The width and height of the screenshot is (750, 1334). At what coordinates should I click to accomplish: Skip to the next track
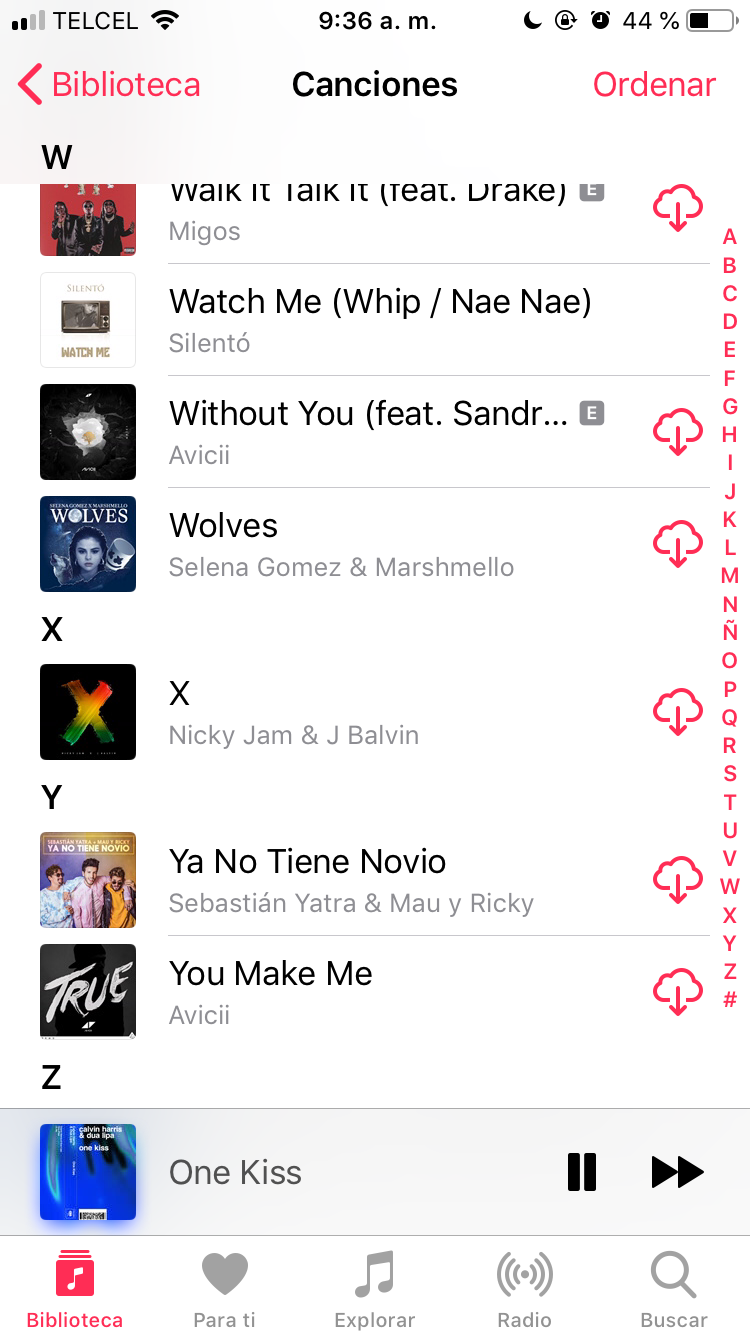point(677,1172)
